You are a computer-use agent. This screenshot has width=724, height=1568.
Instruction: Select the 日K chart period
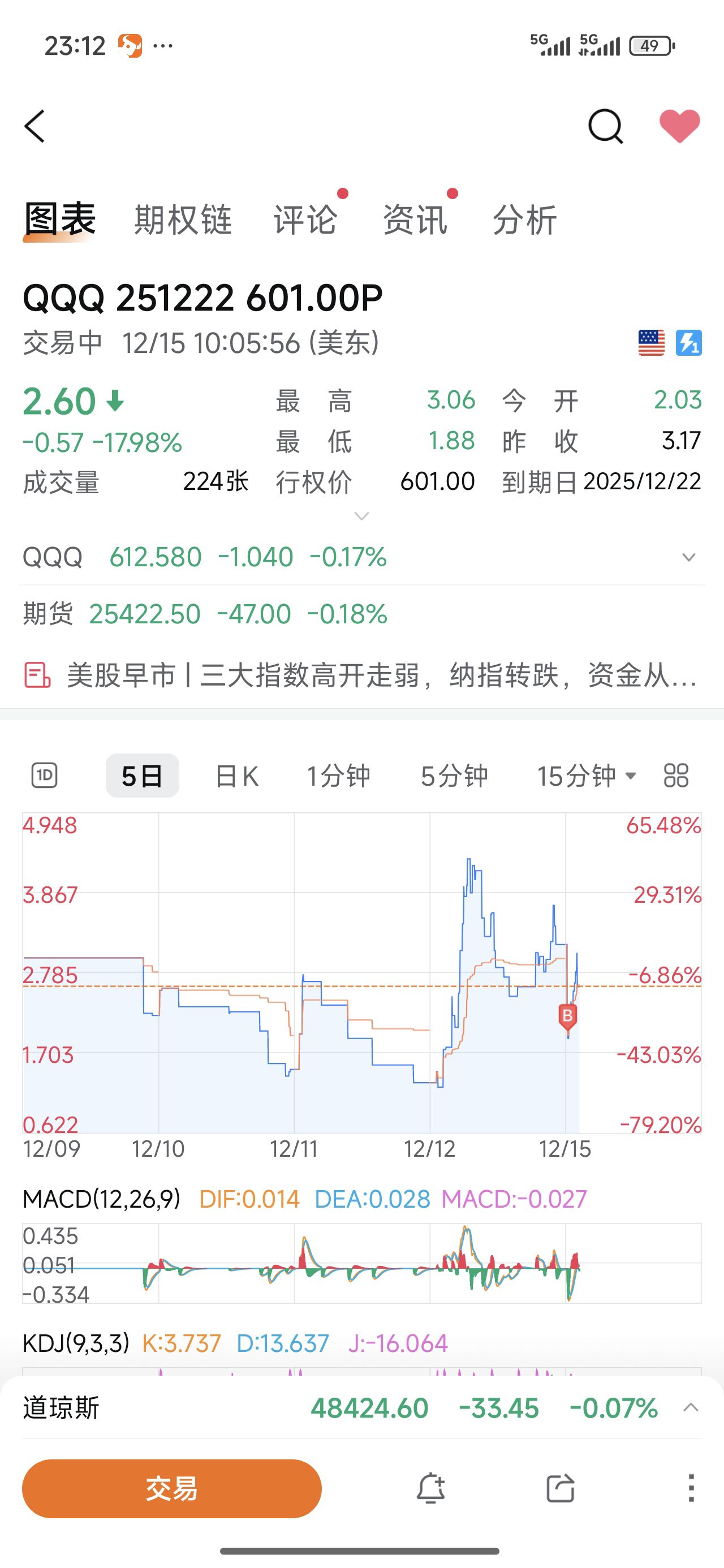coord(237,776)
